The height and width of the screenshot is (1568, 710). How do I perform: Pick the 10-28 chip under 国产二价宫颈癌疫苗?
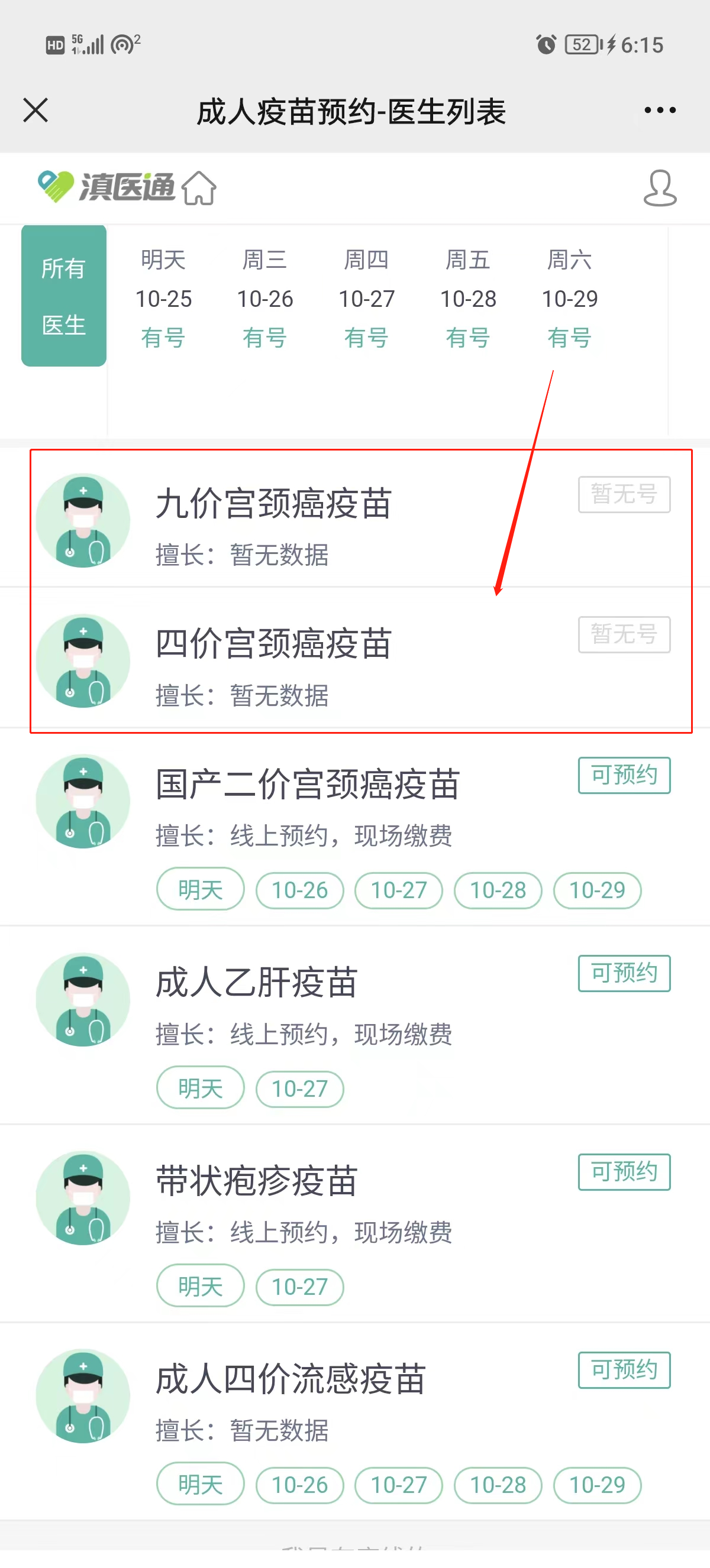[498, 890]
